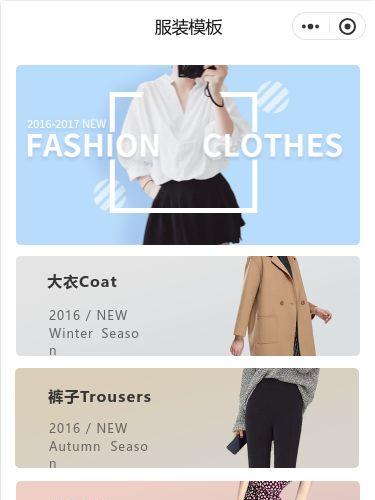Open the 裤子Trousers category card
375x500 pixels.
[187, 418]
